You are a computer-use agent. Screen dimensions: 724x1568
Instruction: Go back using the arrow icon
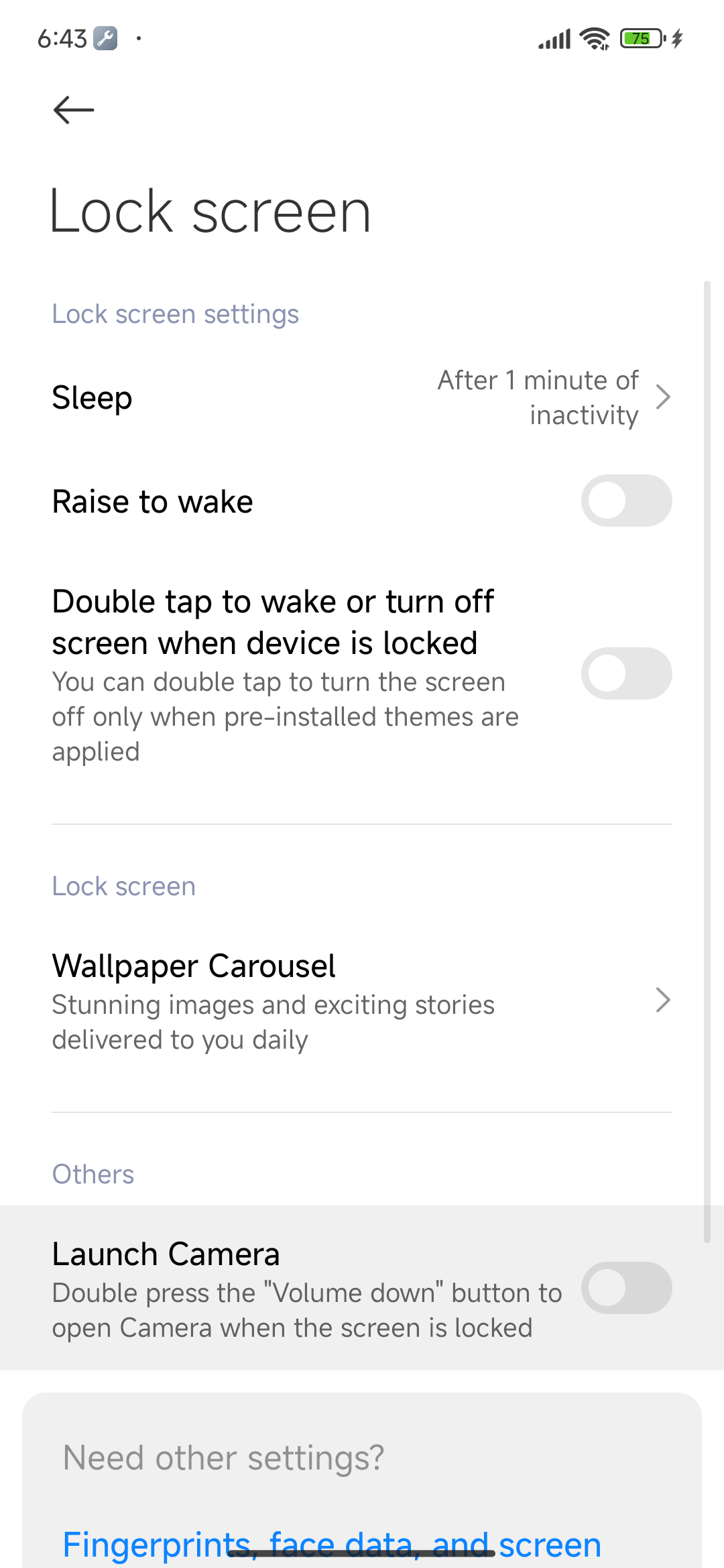(74, 110)
